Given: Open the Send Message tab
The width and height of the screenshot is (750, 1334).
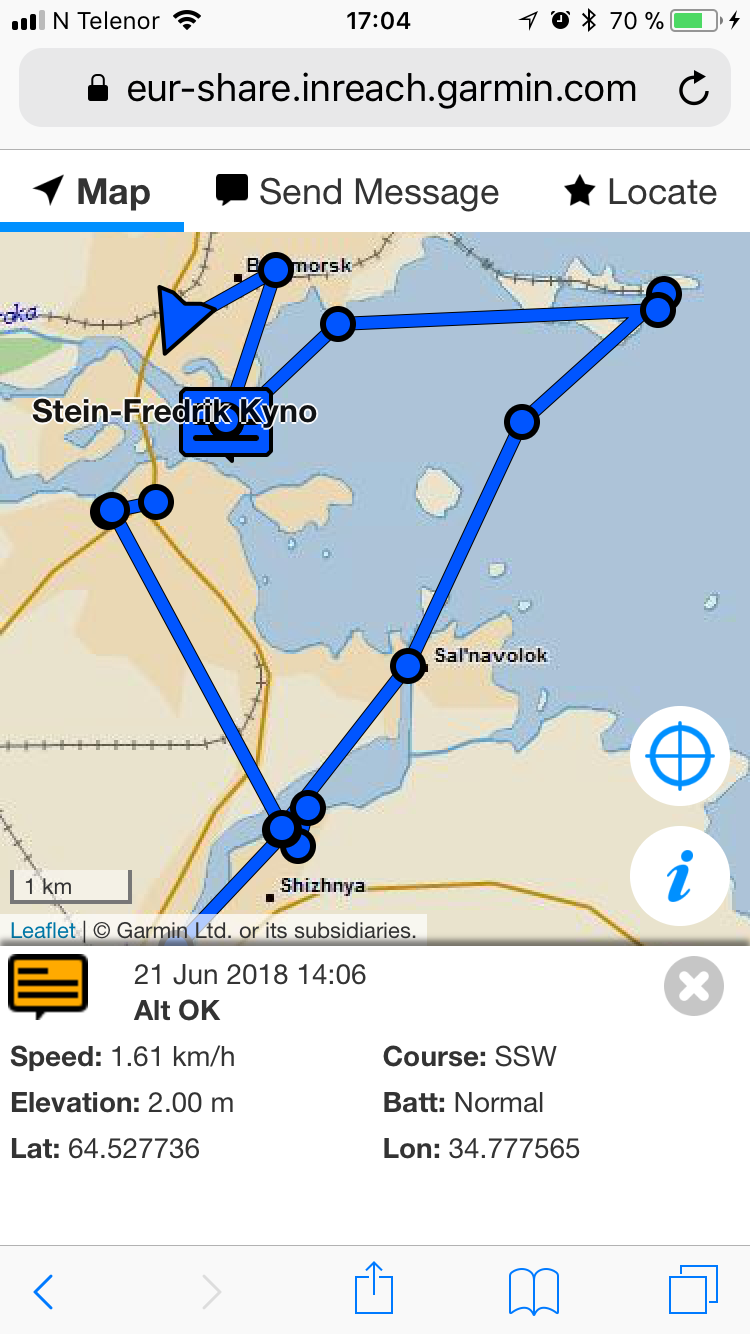Looking at the screenshot, I should (x=358, y=192).
